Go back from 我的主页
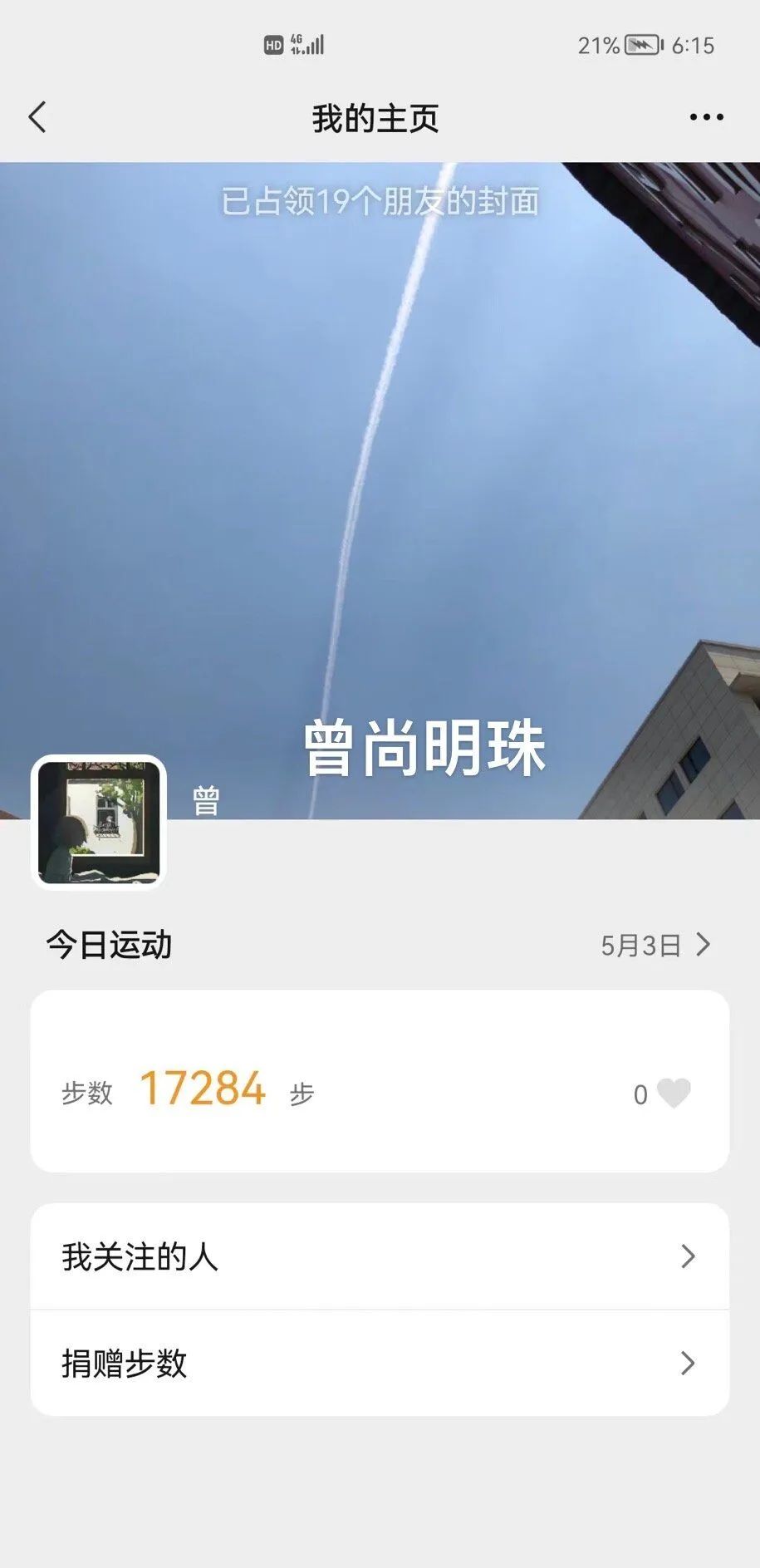Viewport: 760px width, 1568px height. point(37,118)
